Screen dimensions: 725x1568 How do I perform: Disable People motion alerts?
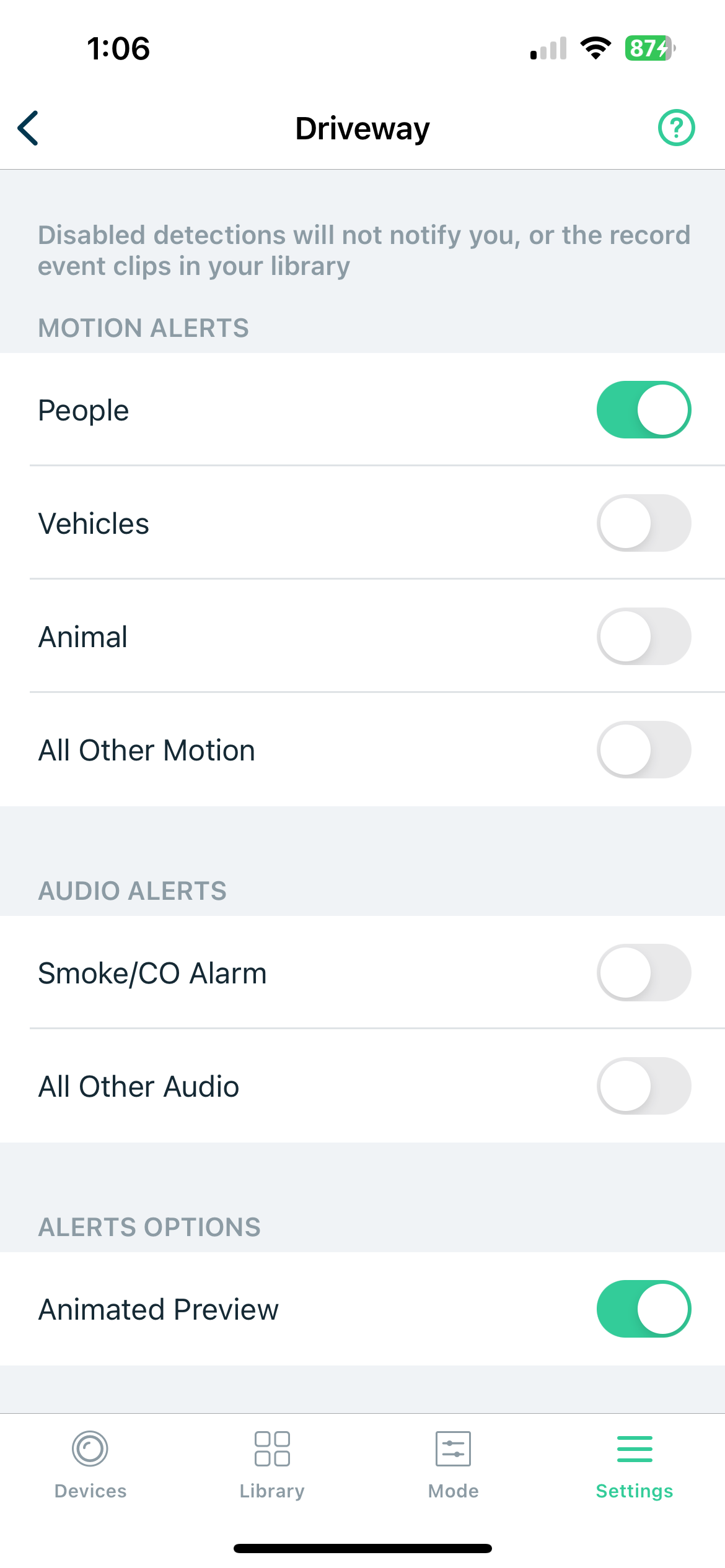point(643,409)
